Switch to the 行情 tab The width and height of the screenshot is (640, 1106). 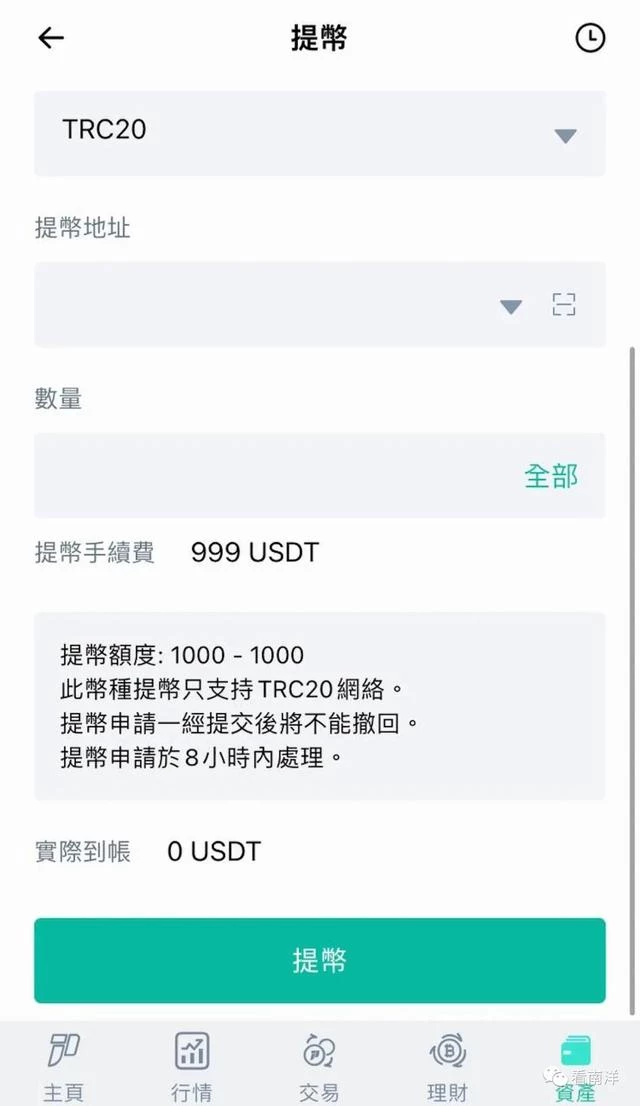[x=192, y=1066]
